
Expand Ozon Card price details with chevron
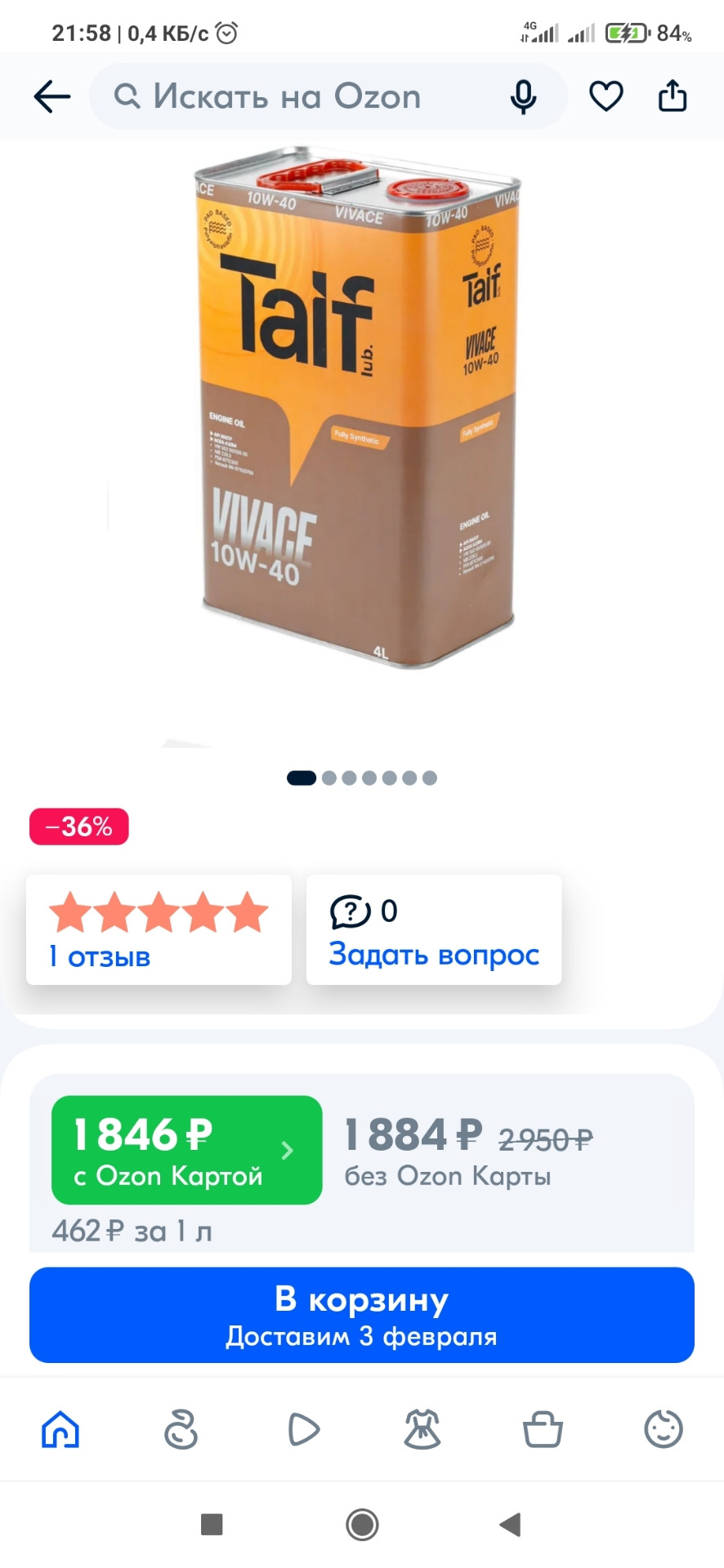point(286,1151)
